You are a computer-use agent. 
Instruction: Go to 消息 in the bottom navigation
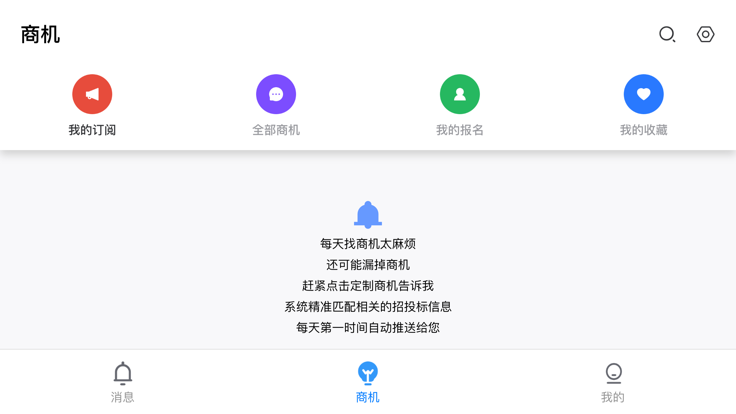122,382
